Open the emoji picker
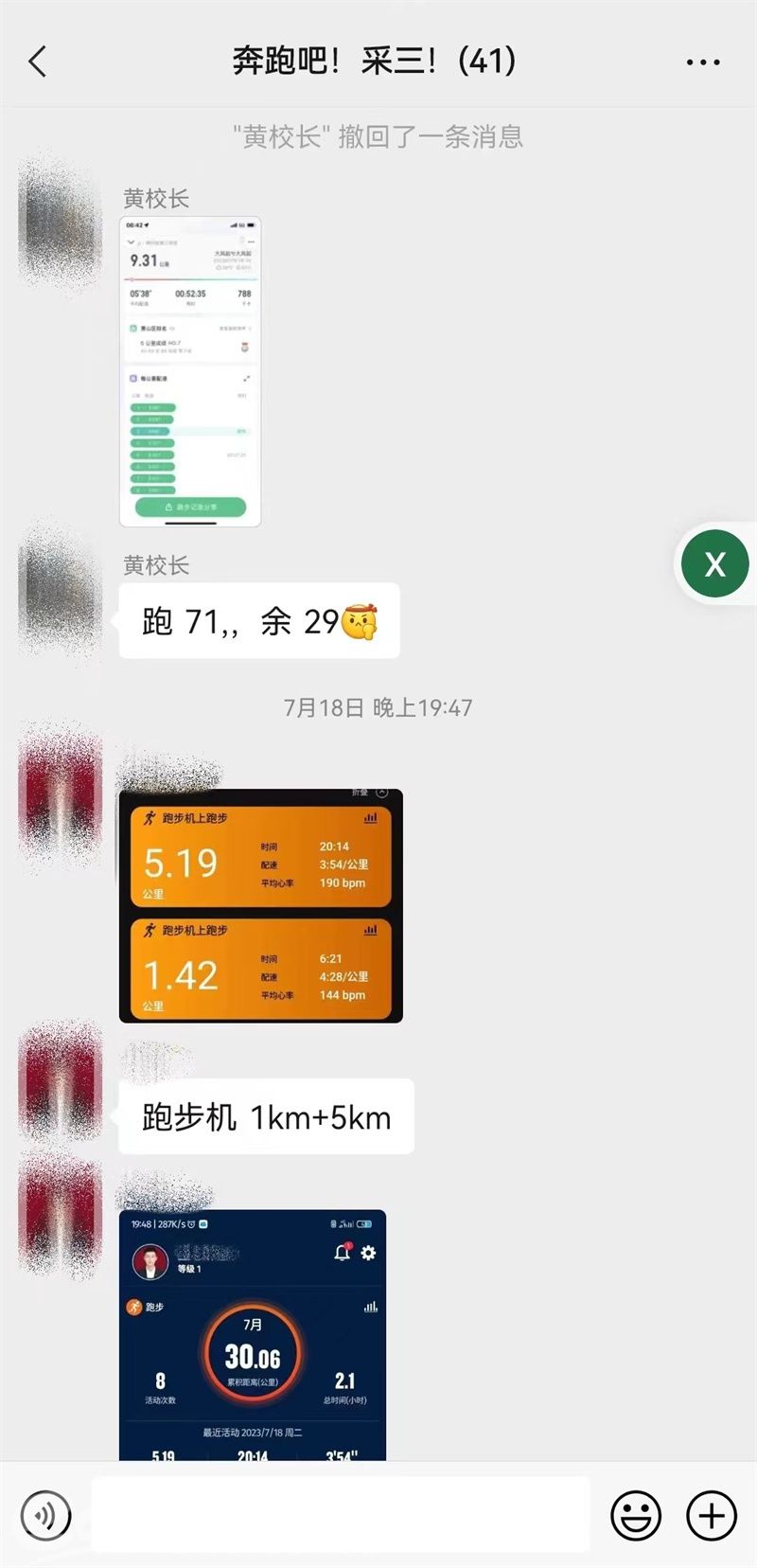The width and height of the screenshot is (757, 1568). pyautogui.click(x=636, y=1515)
